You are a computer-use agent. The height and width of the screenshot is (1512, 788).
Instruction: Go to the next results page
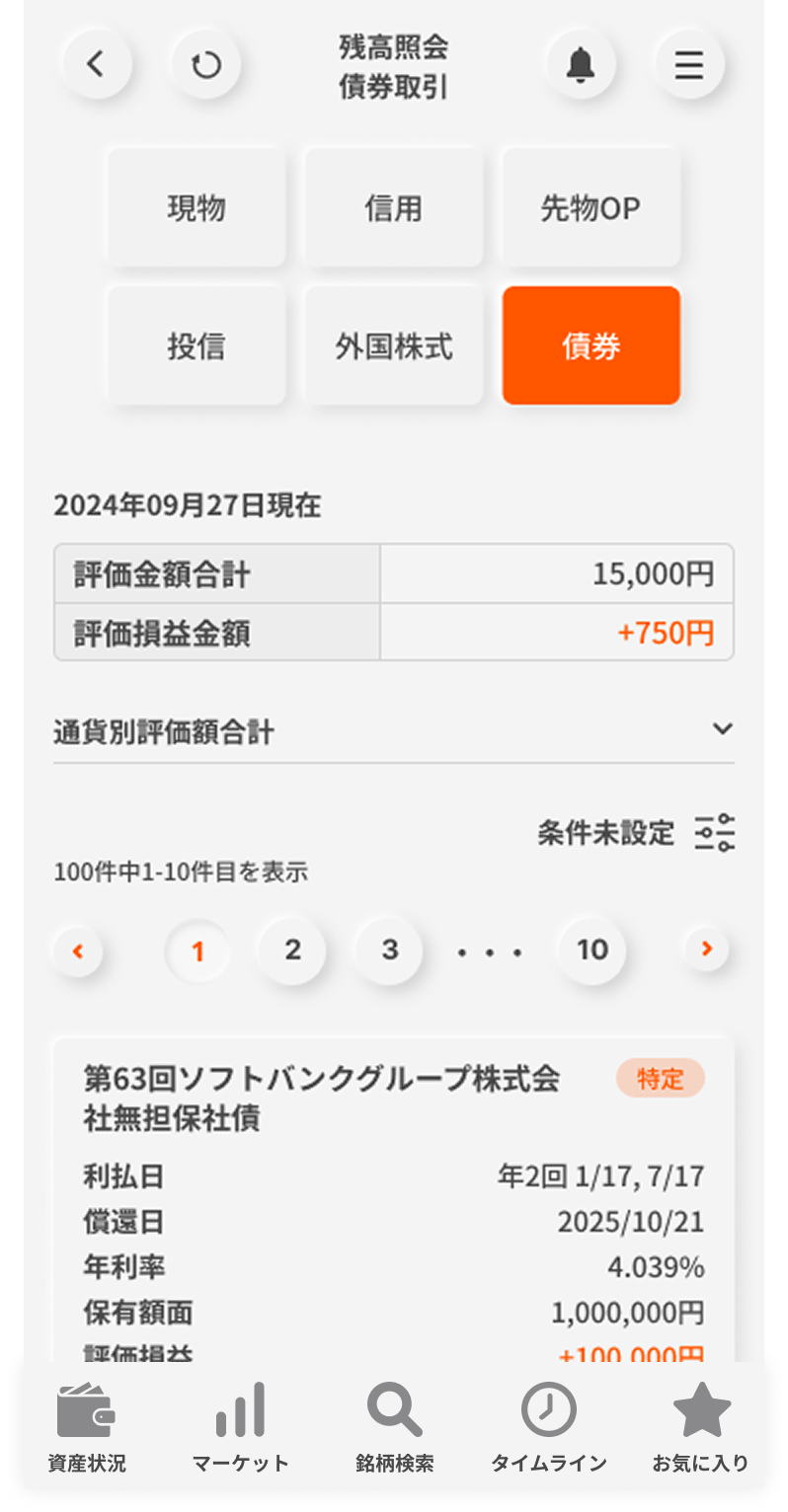(x=706, y=949)
